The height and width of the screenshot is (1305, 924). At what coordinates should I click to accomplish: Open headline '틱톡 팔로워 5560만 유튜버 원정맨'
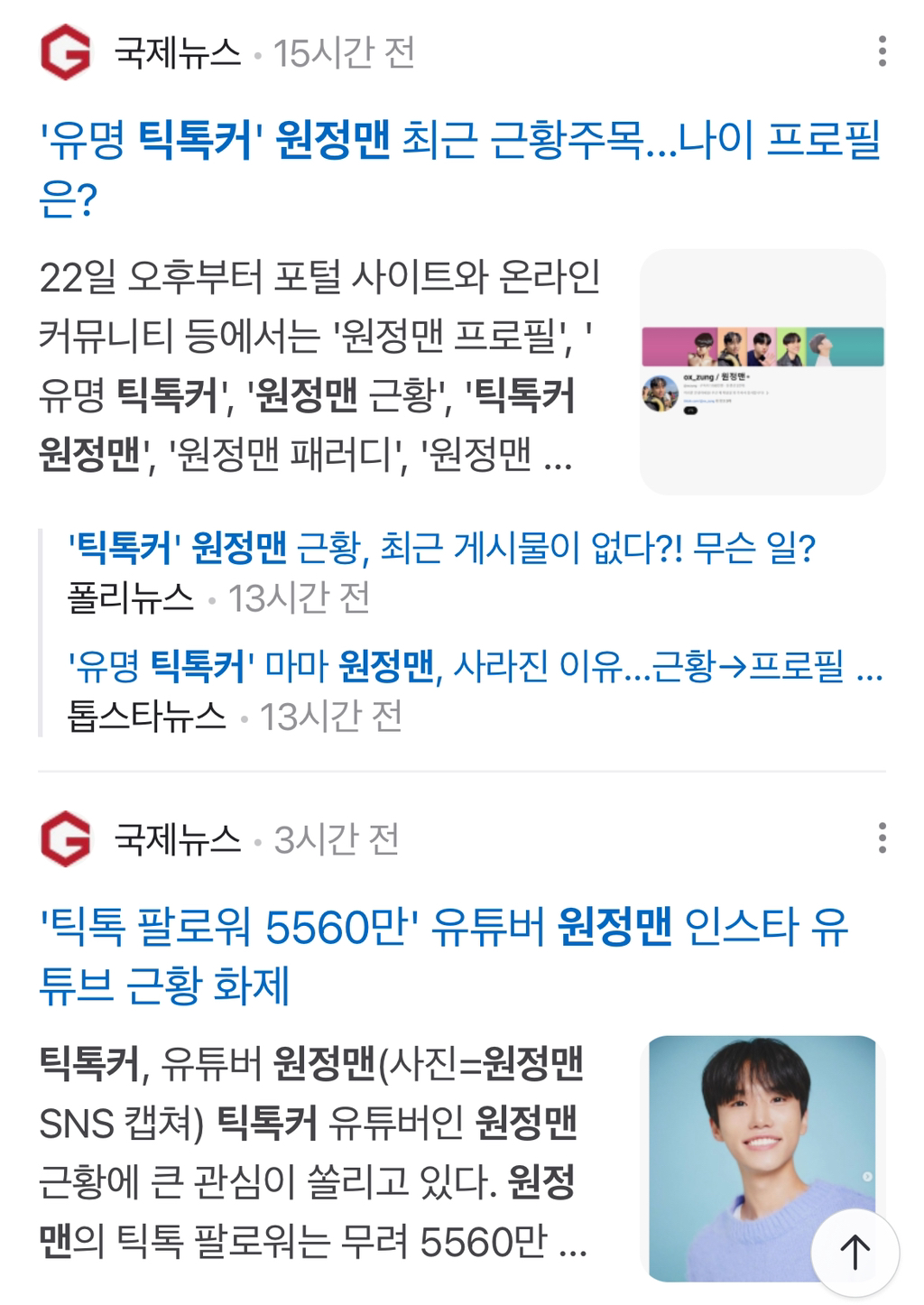[444, 956]
